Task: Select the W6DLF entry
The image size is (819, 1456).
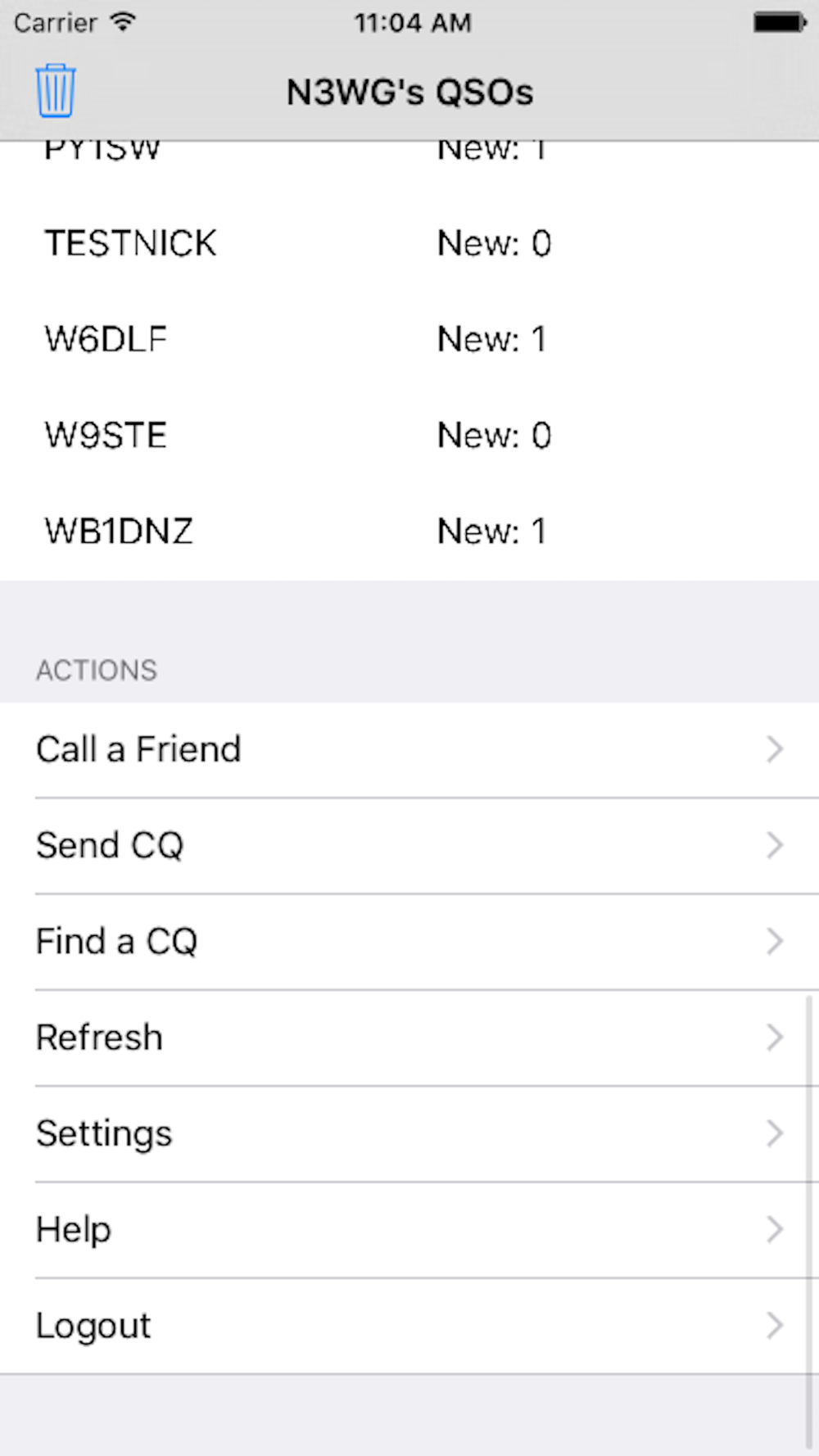Action: click(x=409, y=339)
